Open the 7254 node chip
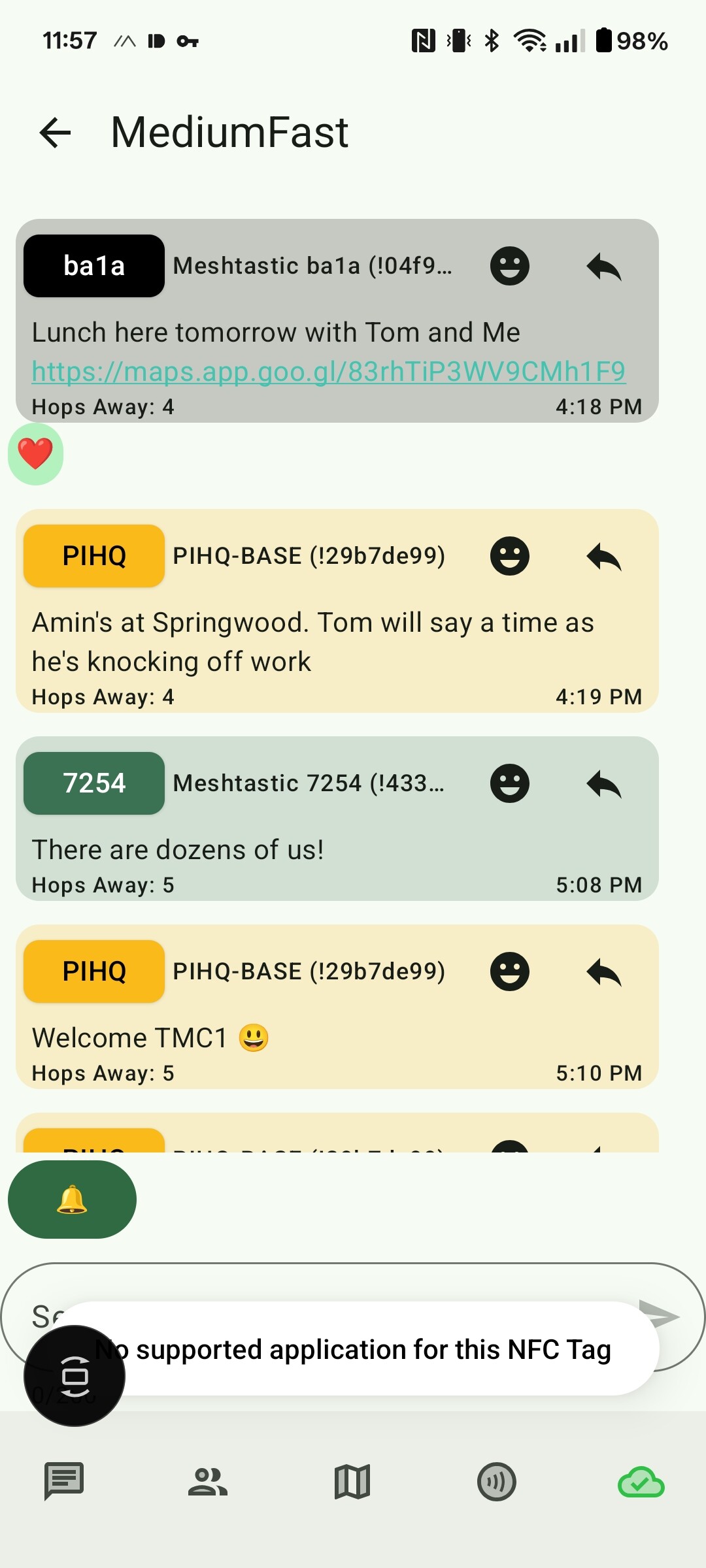 coord(94,783)
